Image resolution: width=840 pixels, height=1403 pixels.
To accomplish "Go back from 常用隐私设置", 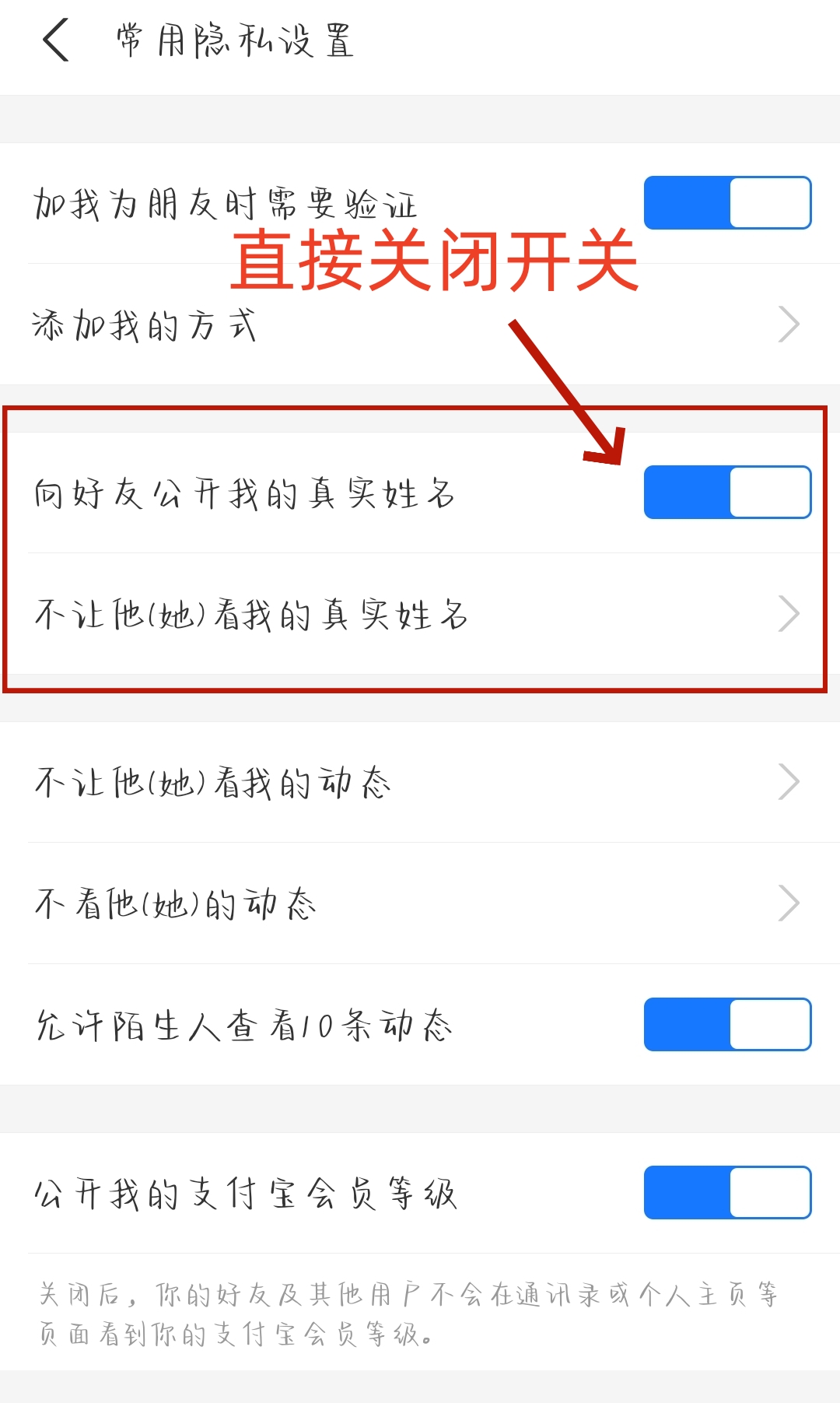I will coord(56,40).
